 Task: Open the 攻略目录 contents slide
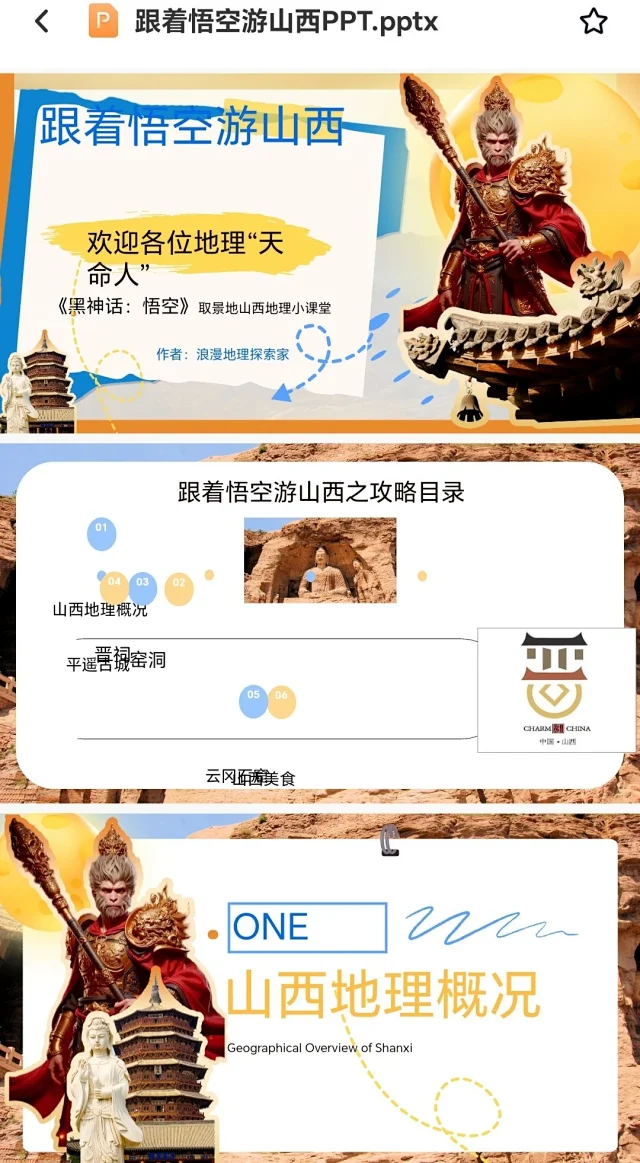pyautogui.click(x=320, y=624)
